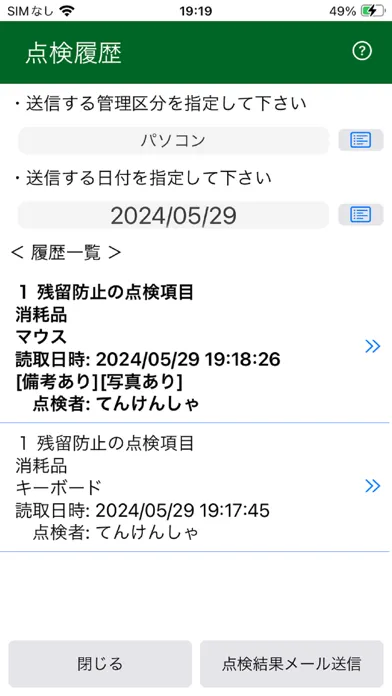Tap the 閉じる button

coord(100,664)
